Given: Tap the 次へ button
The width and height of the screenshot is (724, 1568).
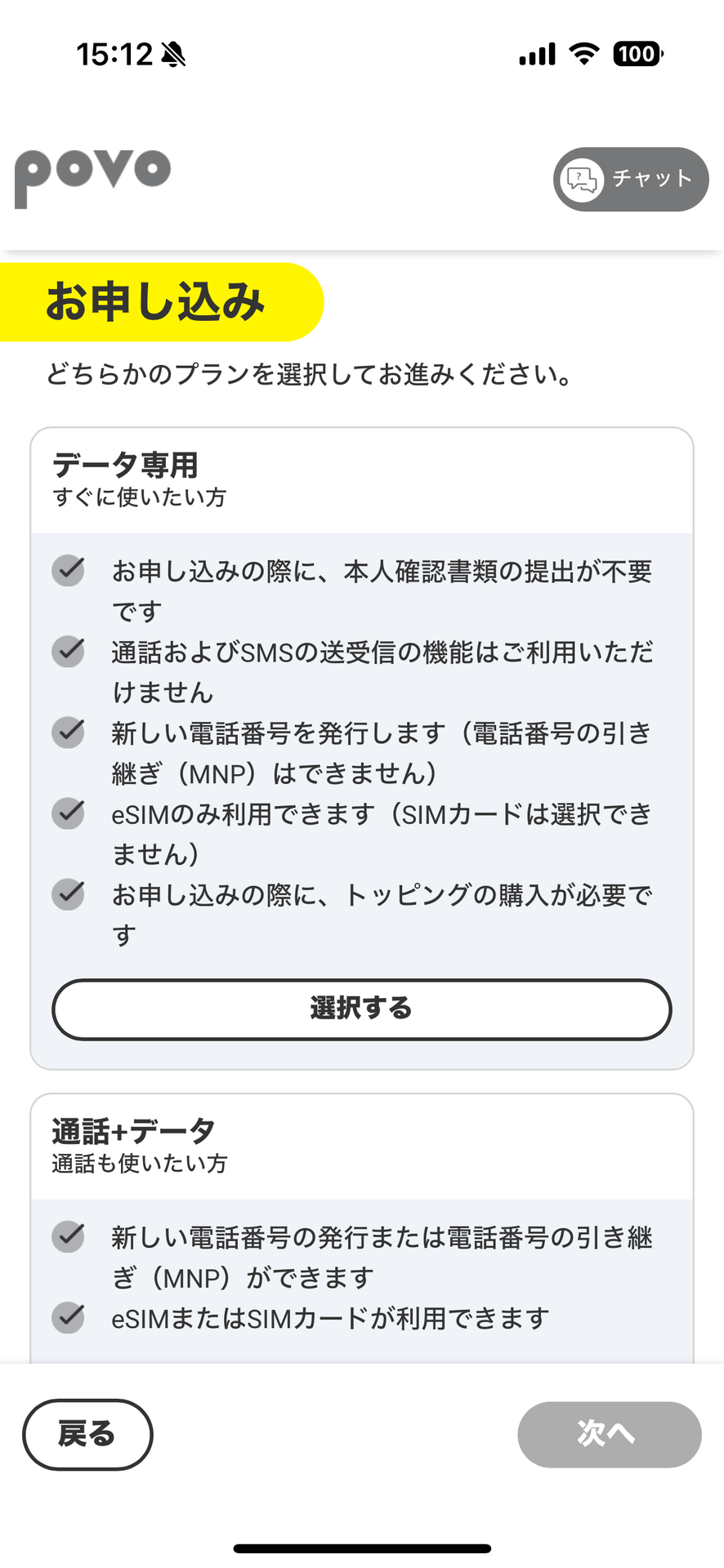Looking at the screenshot, I should pos(609,1434).
